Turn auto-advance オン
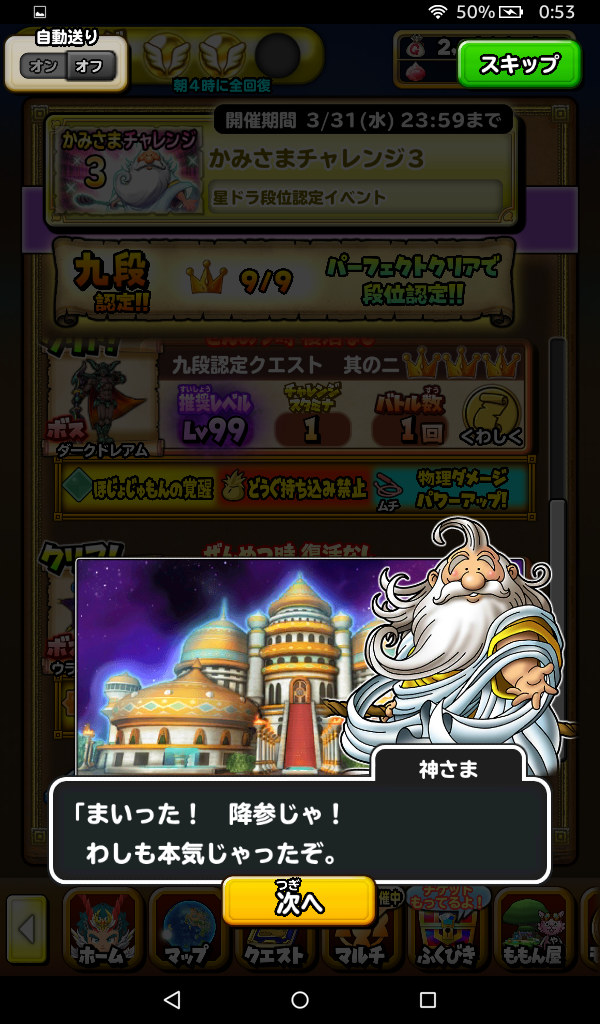This screenshot has height=1024, width=600. 42,67
